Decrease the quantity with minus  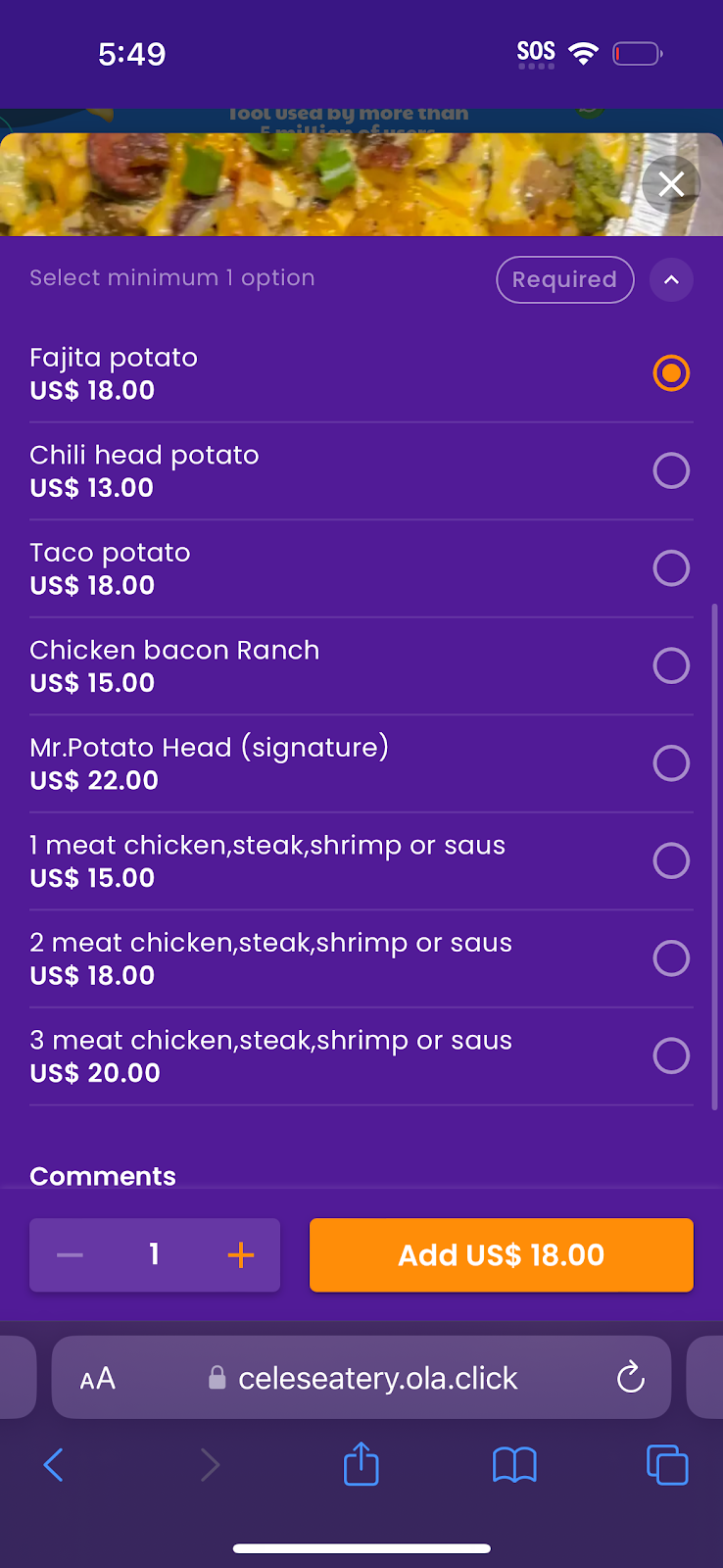pyautogui.click(x=69, y=1254)
